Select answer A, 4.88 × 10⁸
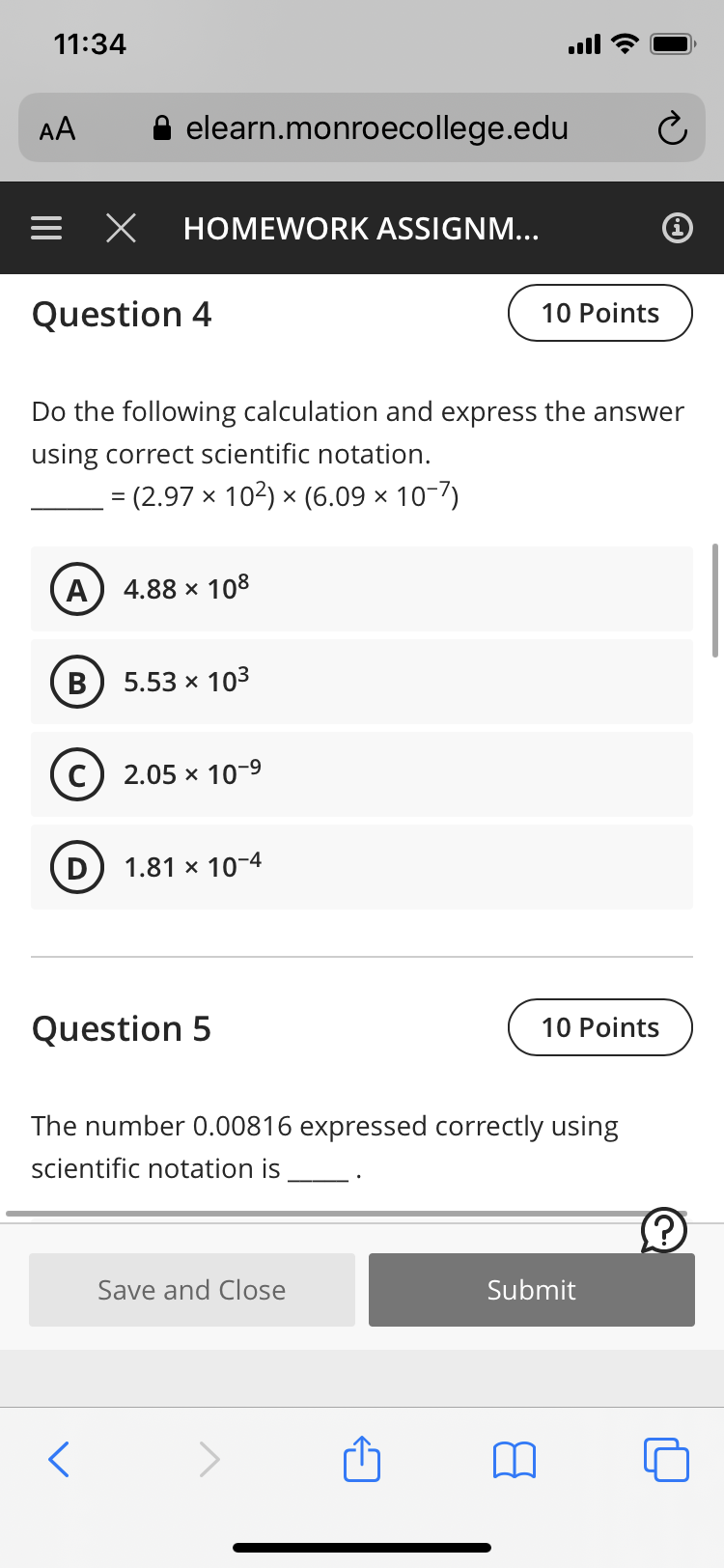 tap(362, 589)
